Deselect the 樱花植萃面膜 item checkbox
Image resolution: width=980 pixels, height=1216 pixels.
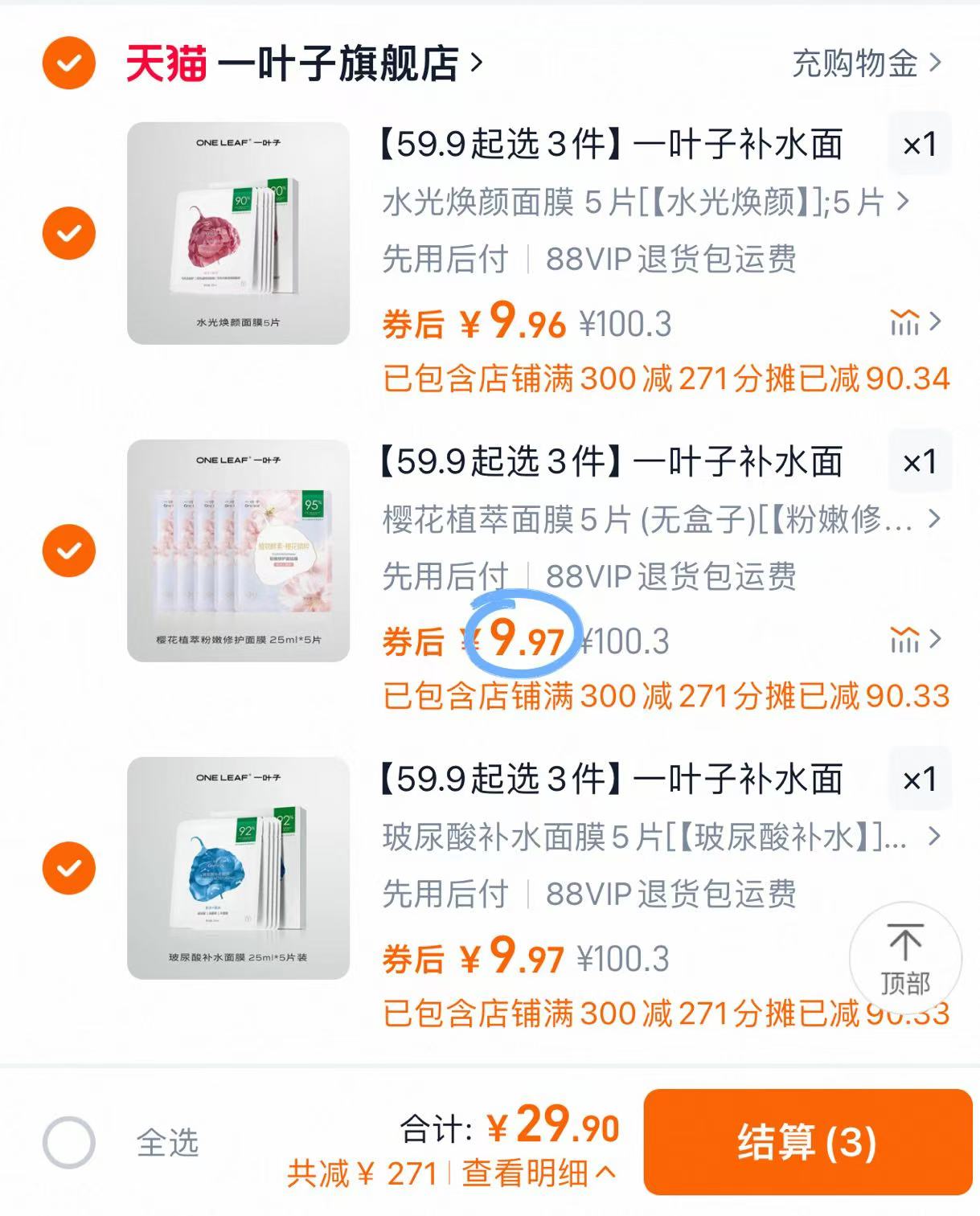click(70, 550)
